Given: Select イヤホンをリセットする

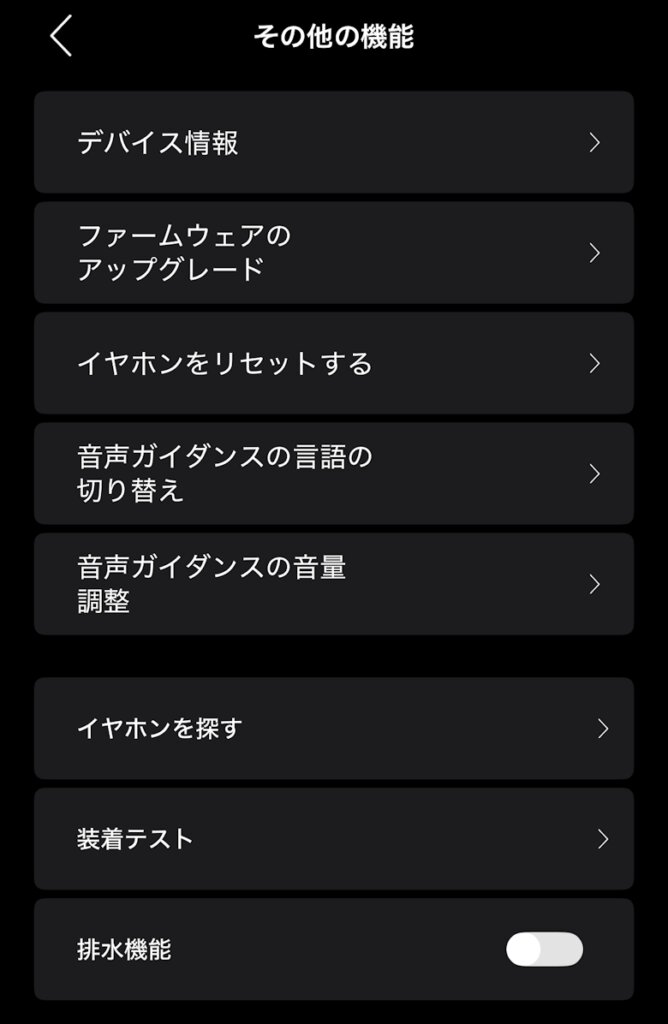Looking at the screenshot, I should pos(334,363).
